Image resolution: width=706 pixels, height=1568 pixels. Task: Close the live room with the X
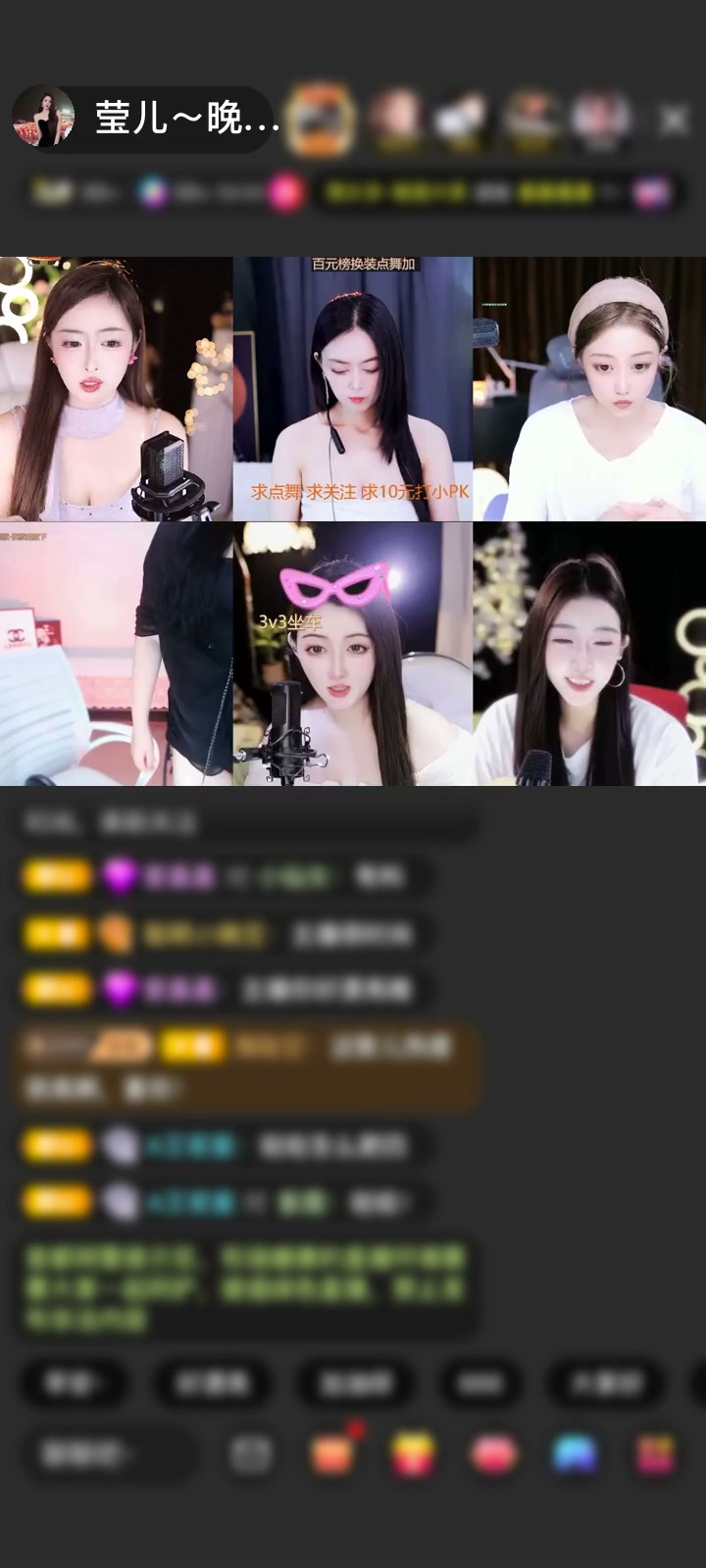point(674,120)
